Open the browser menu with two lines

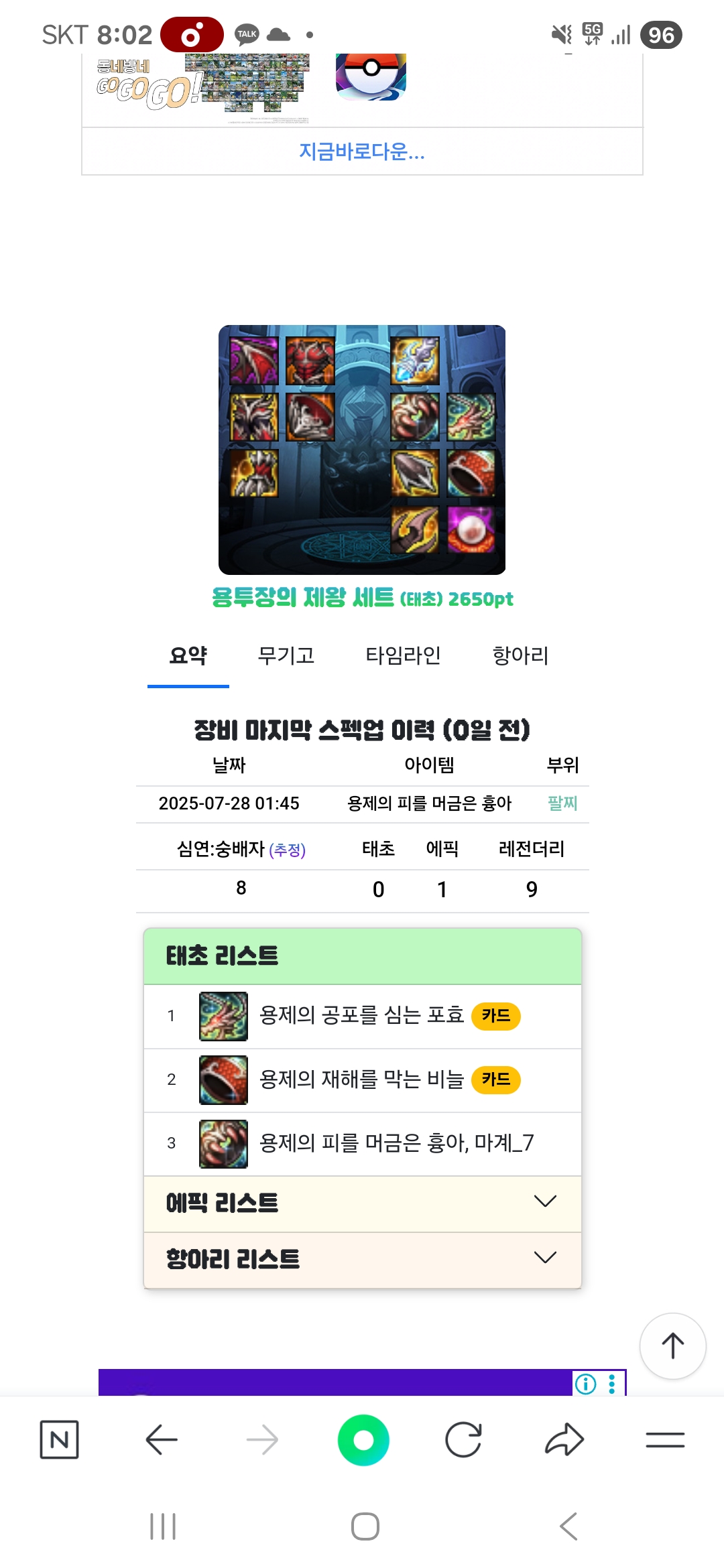tap(665, 1439)
